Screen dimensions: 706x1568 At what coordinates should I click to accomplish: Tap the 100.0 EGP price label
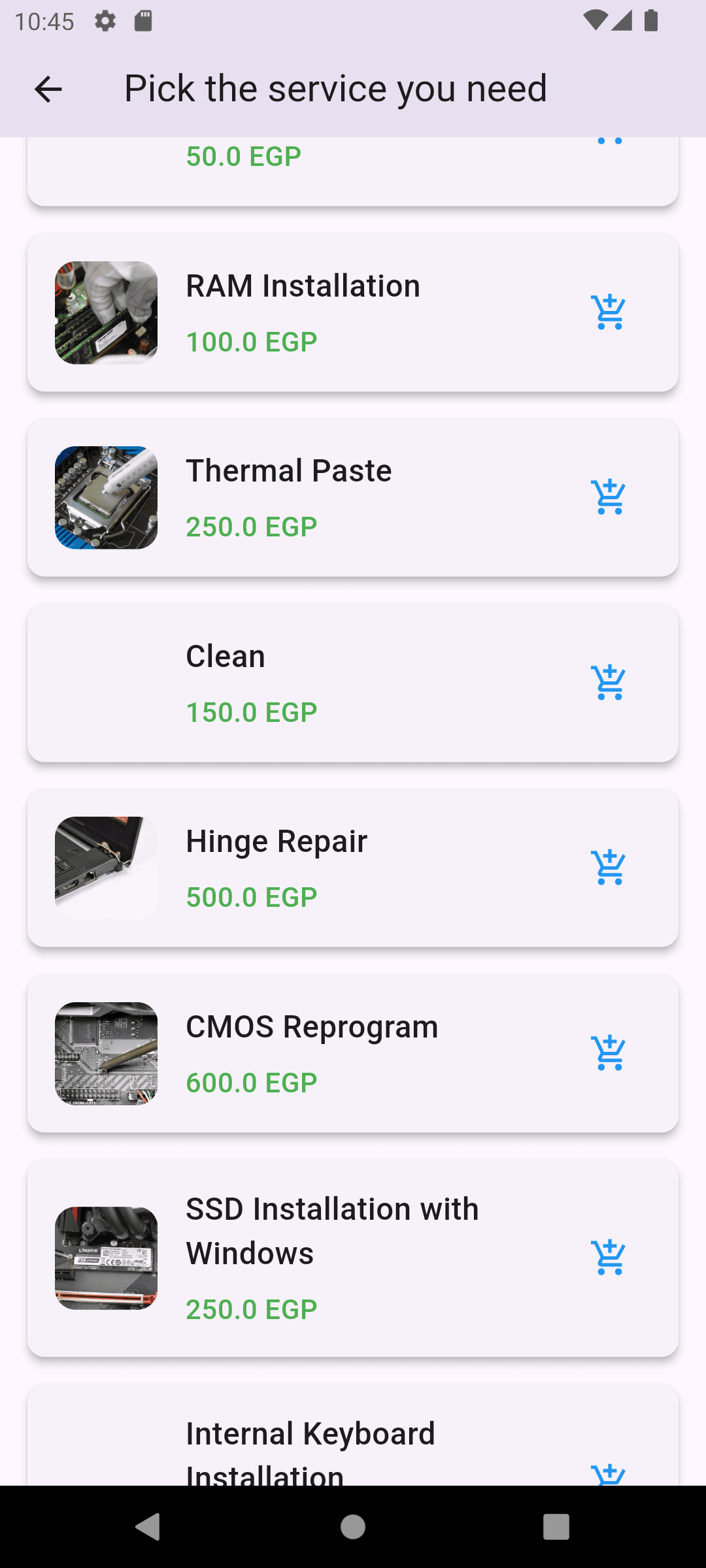tap(253, 340)
